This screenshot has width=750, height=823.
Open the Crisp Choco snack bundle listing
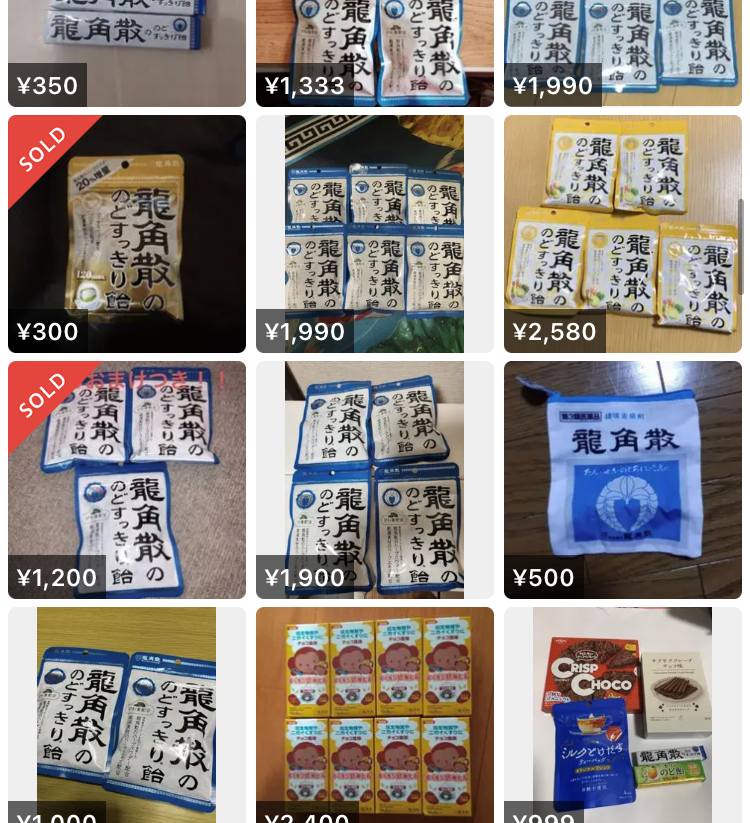[x=623, y=715]
